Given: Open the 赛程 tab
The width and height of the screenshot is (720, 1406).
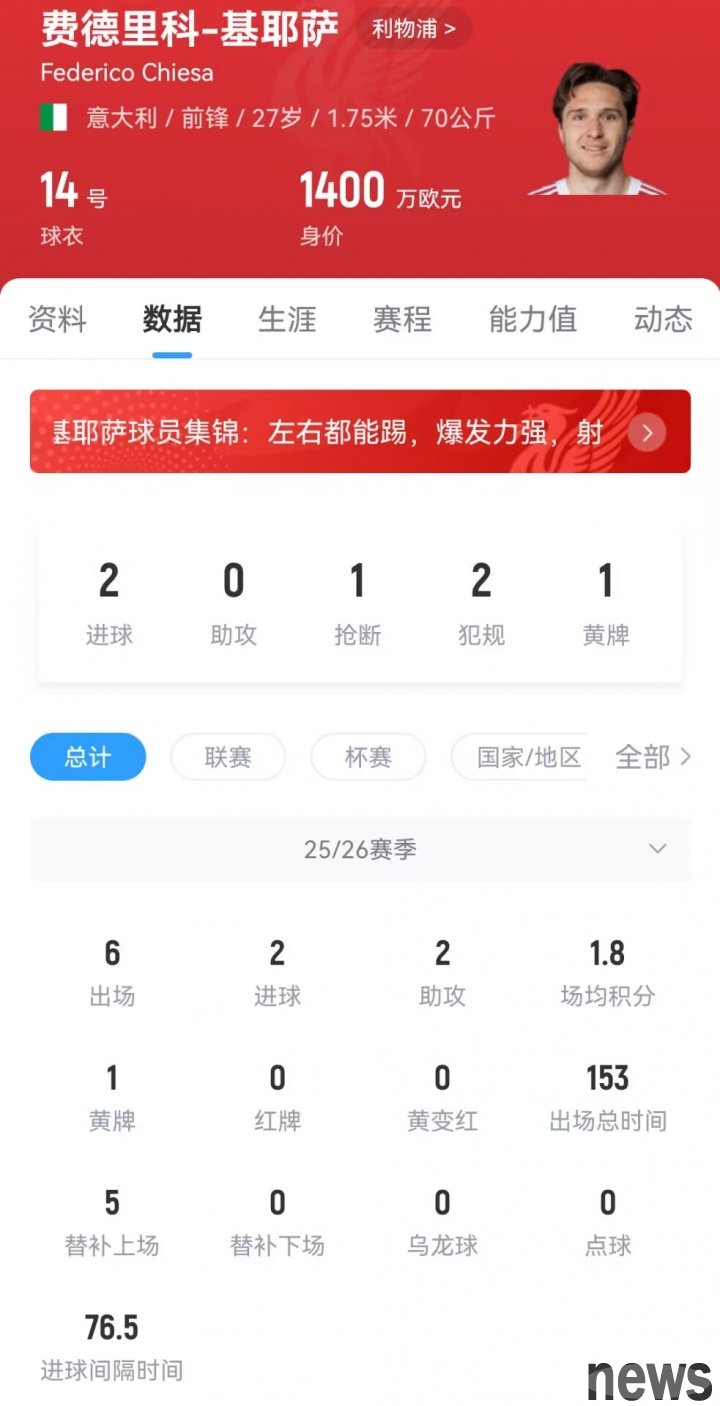Looking at the screenshot, I should coord(402,319).
